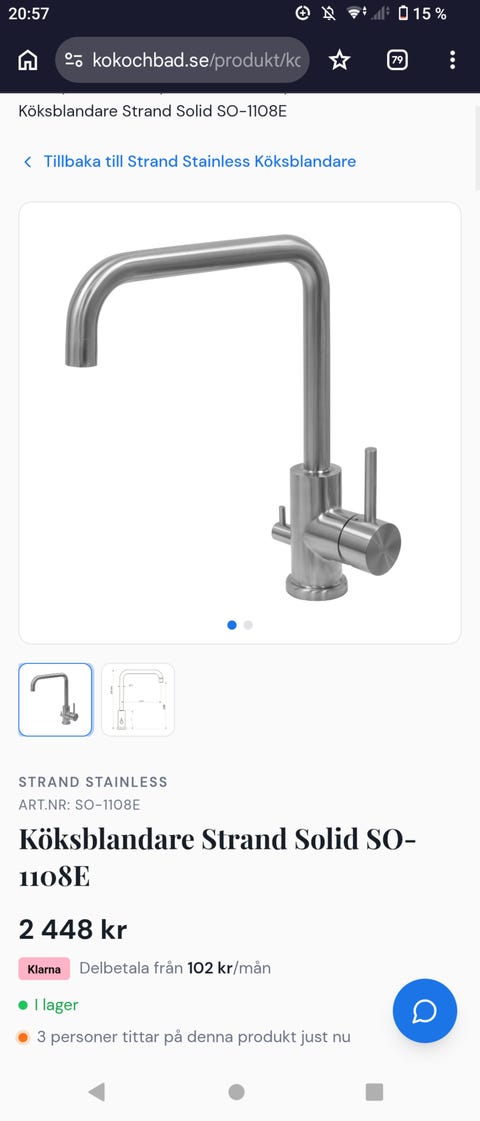Tap the Klarna payment badge
Viewport: 480px width, 1121px height.
(44, 969)
